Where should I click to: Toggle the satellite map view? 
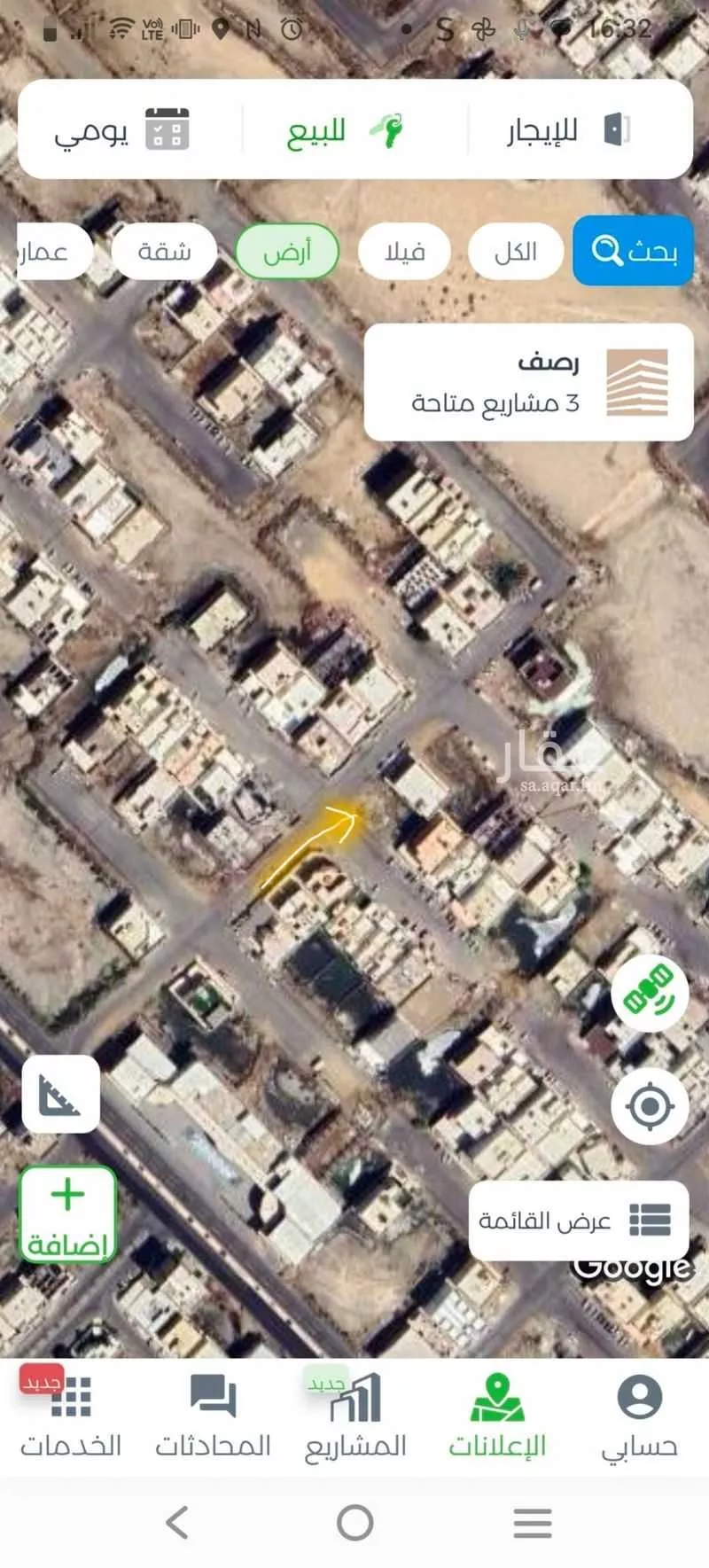pos(650,994)
